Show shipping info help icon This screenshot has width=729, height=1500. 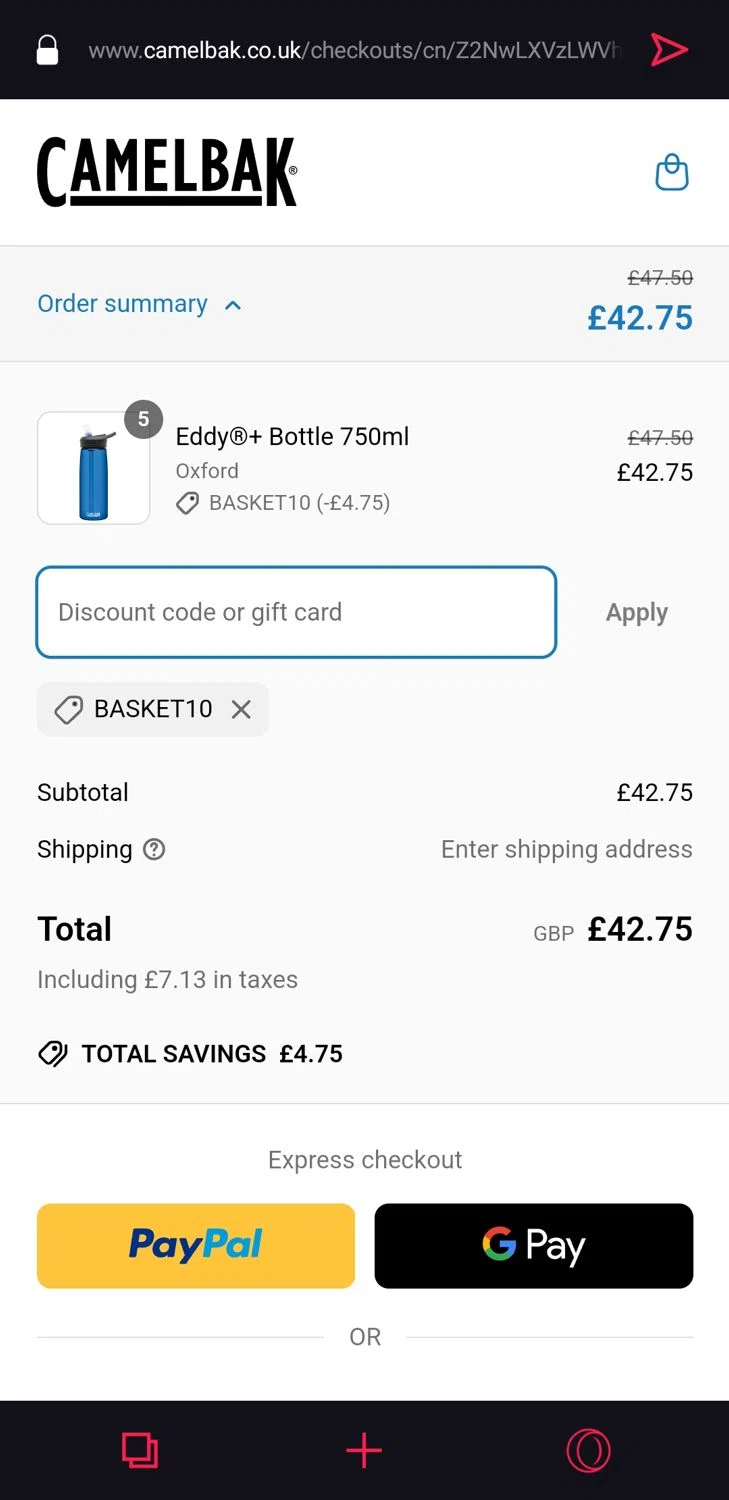(x=154, y=849)
